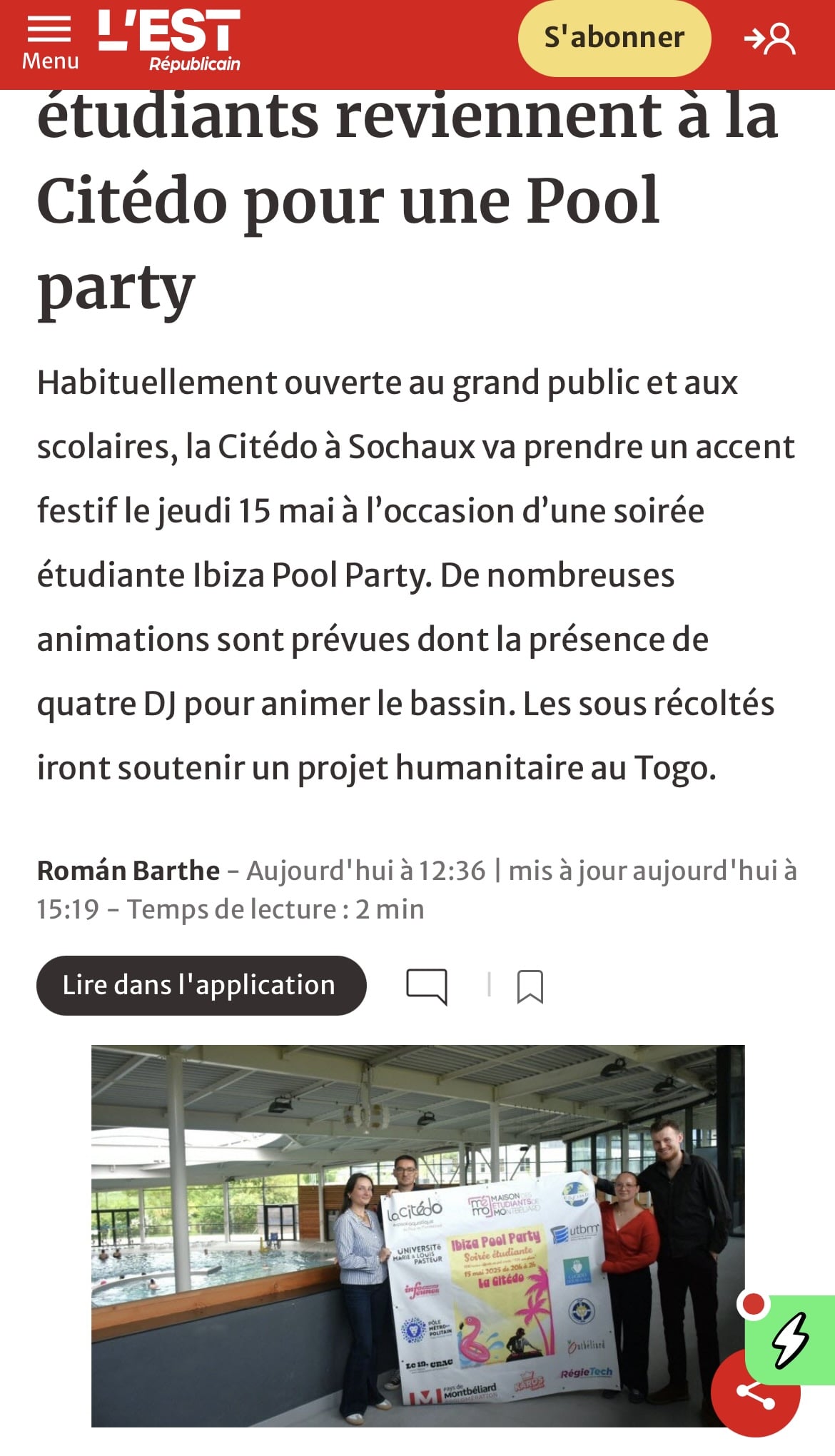Go to L'Est Républicain homepage
The image size is (835, 1456).
click(169, 41)
